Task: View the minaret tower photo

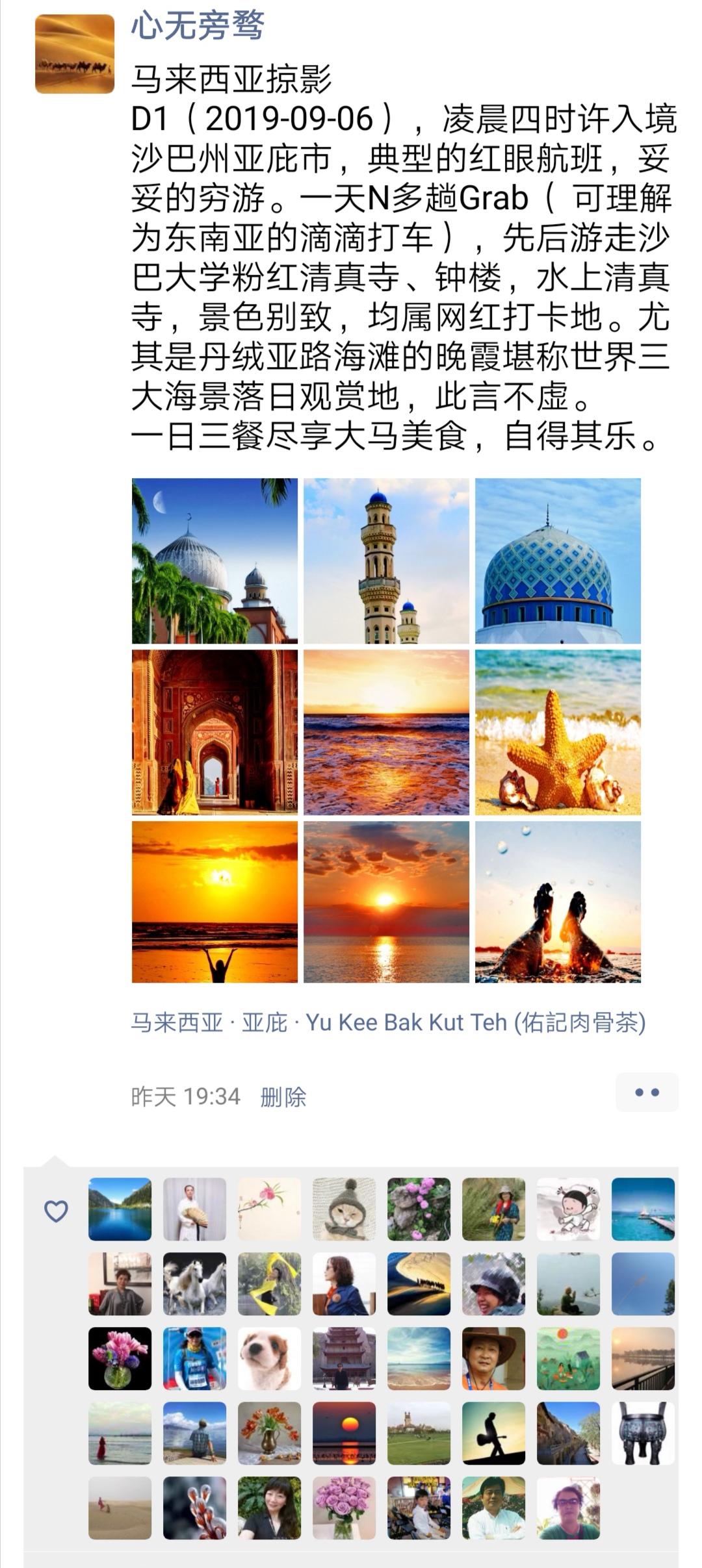Action: pos(386,561)
